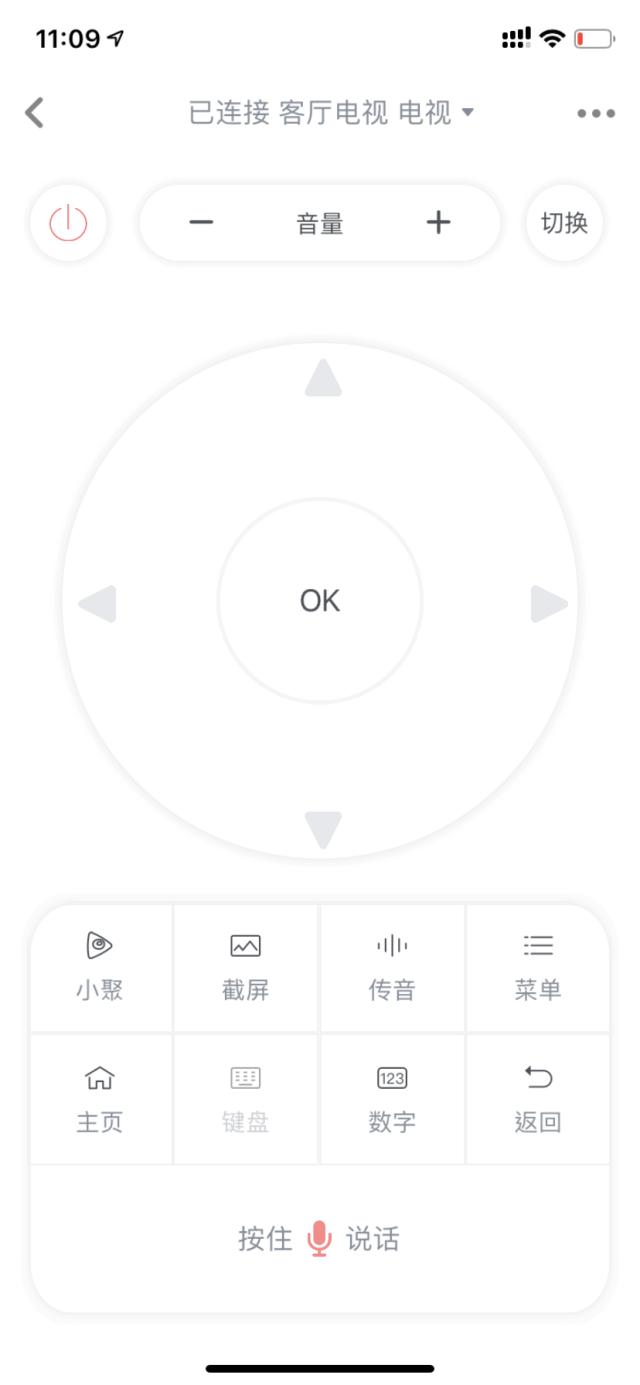The height and width of the screenshot is (1385, 640).
Task: Open the three-dot overflow menu
Action: (596, 113)
